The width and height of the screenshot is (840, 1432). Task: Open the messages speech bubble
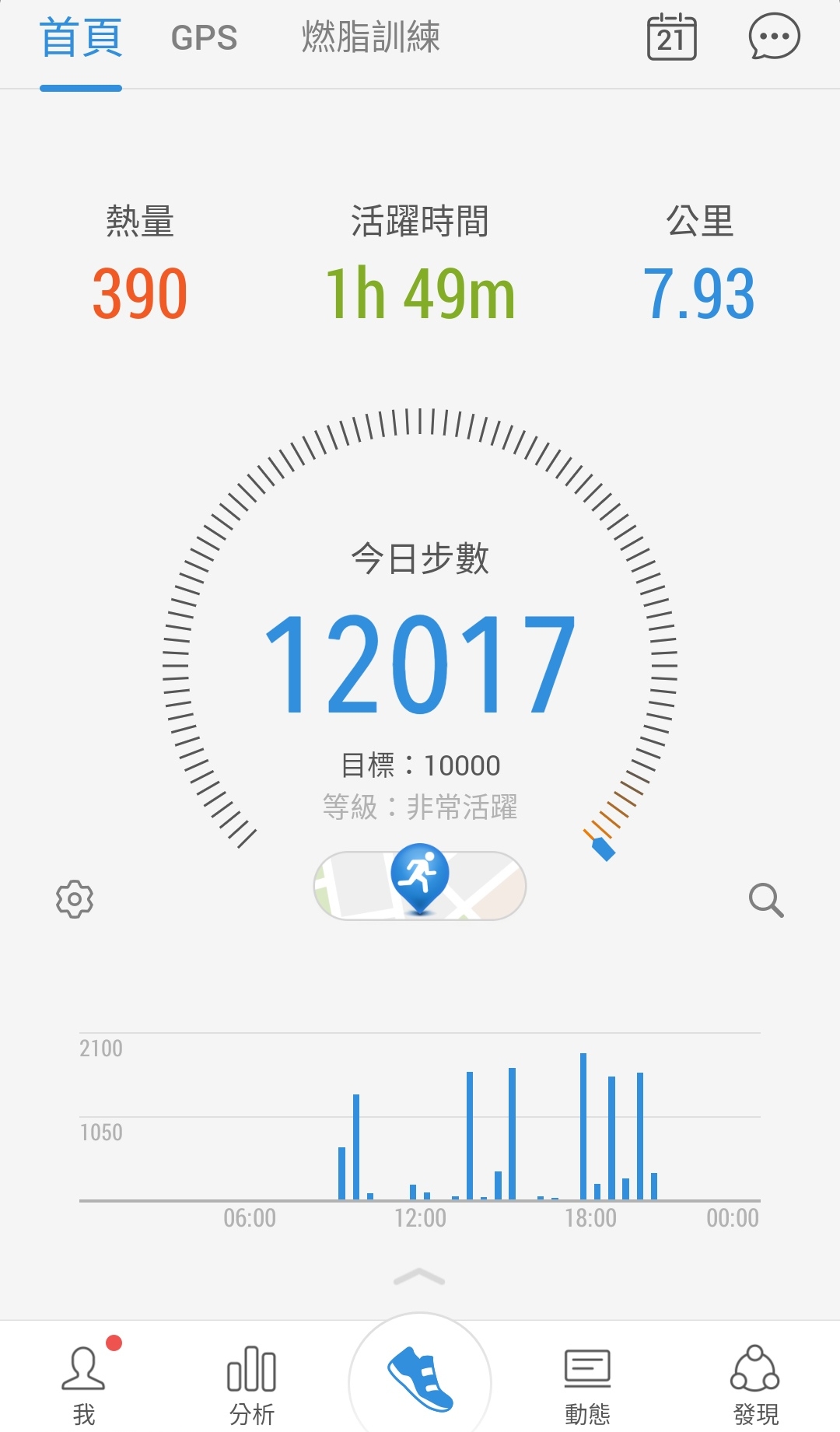point(774,37)
